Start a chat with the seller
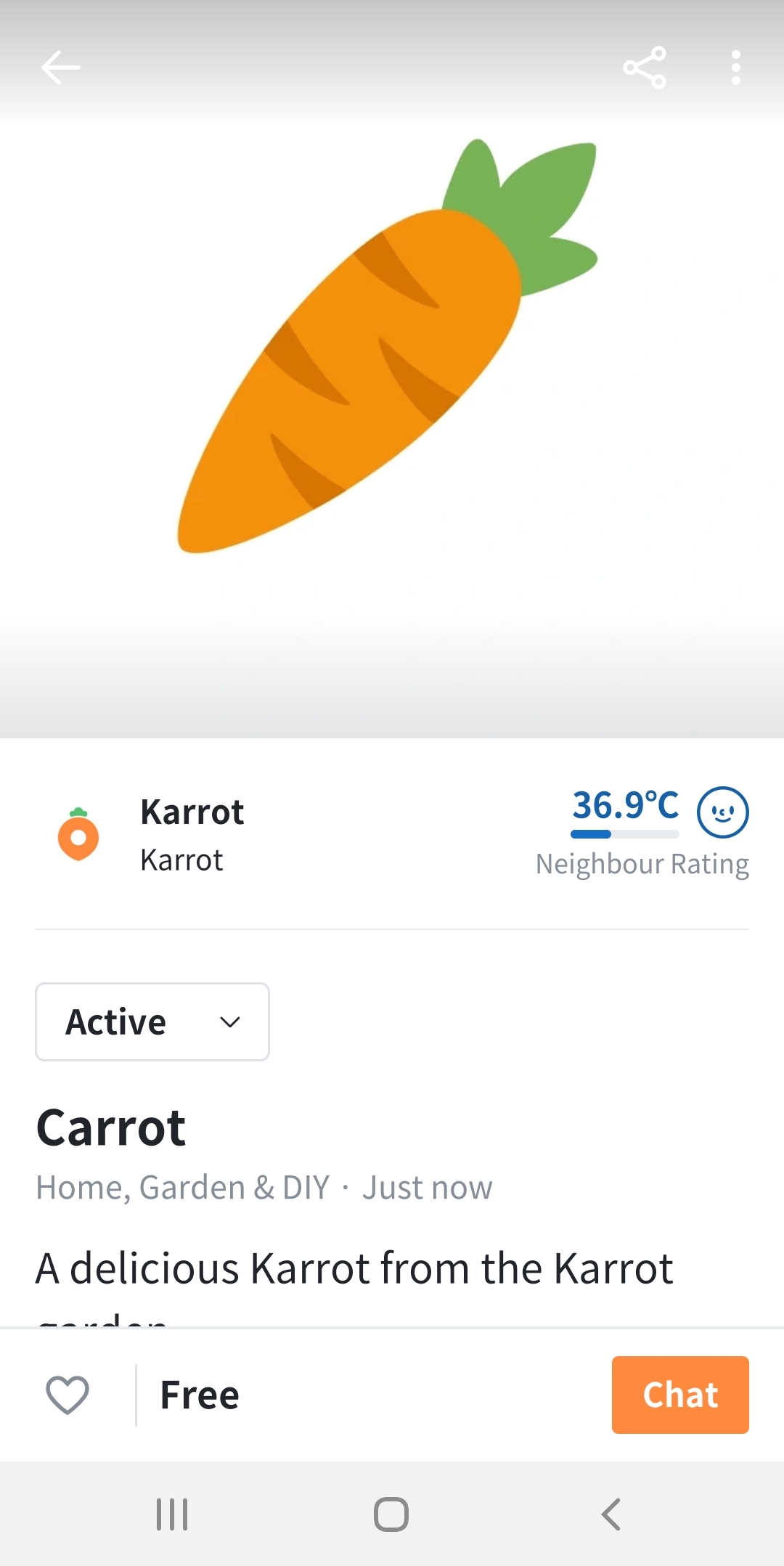The width and height of the screenshot is (784, 1566). click(x=679, y=1395)
